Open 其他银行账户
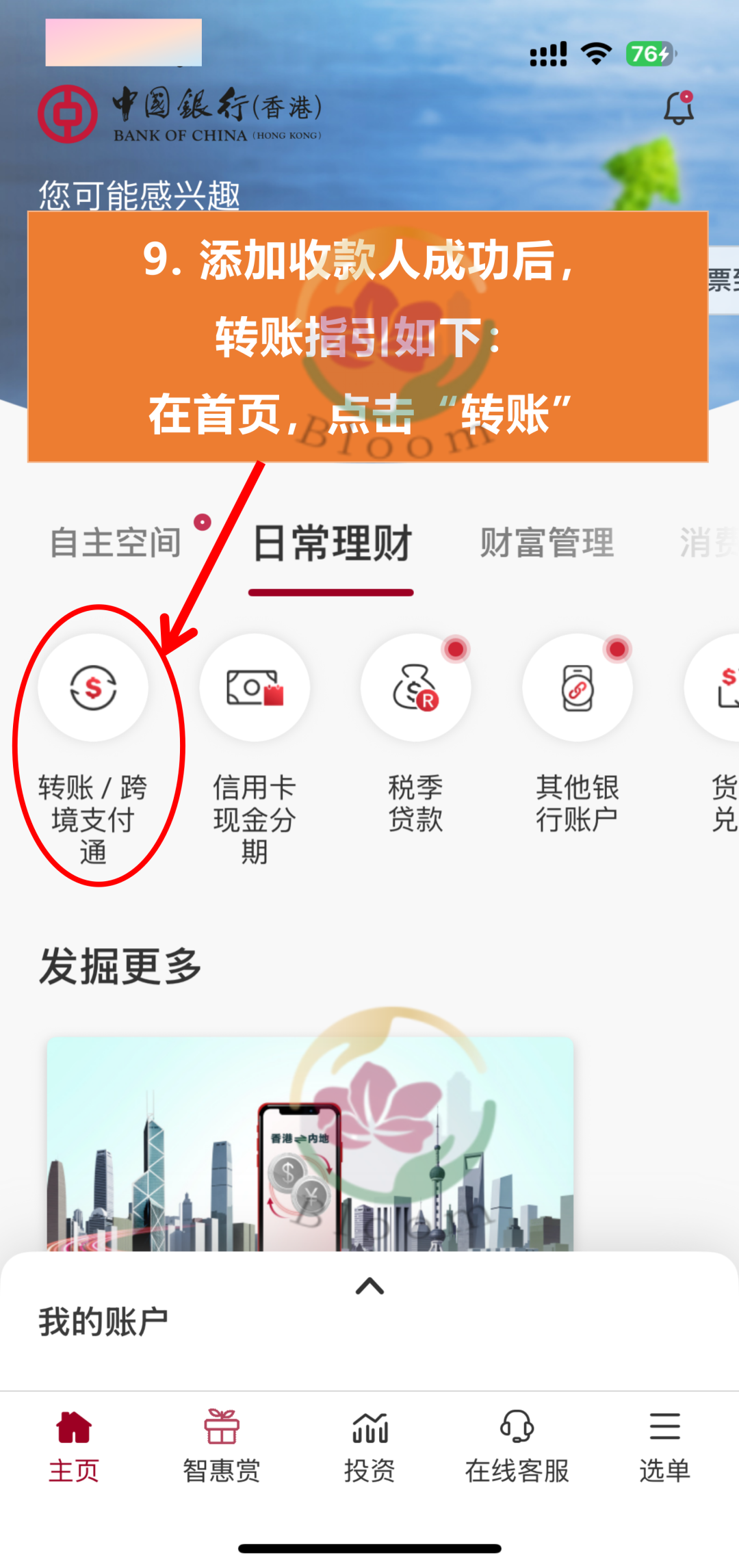The height and width of the screenshot is (1568, 739). 577,688
